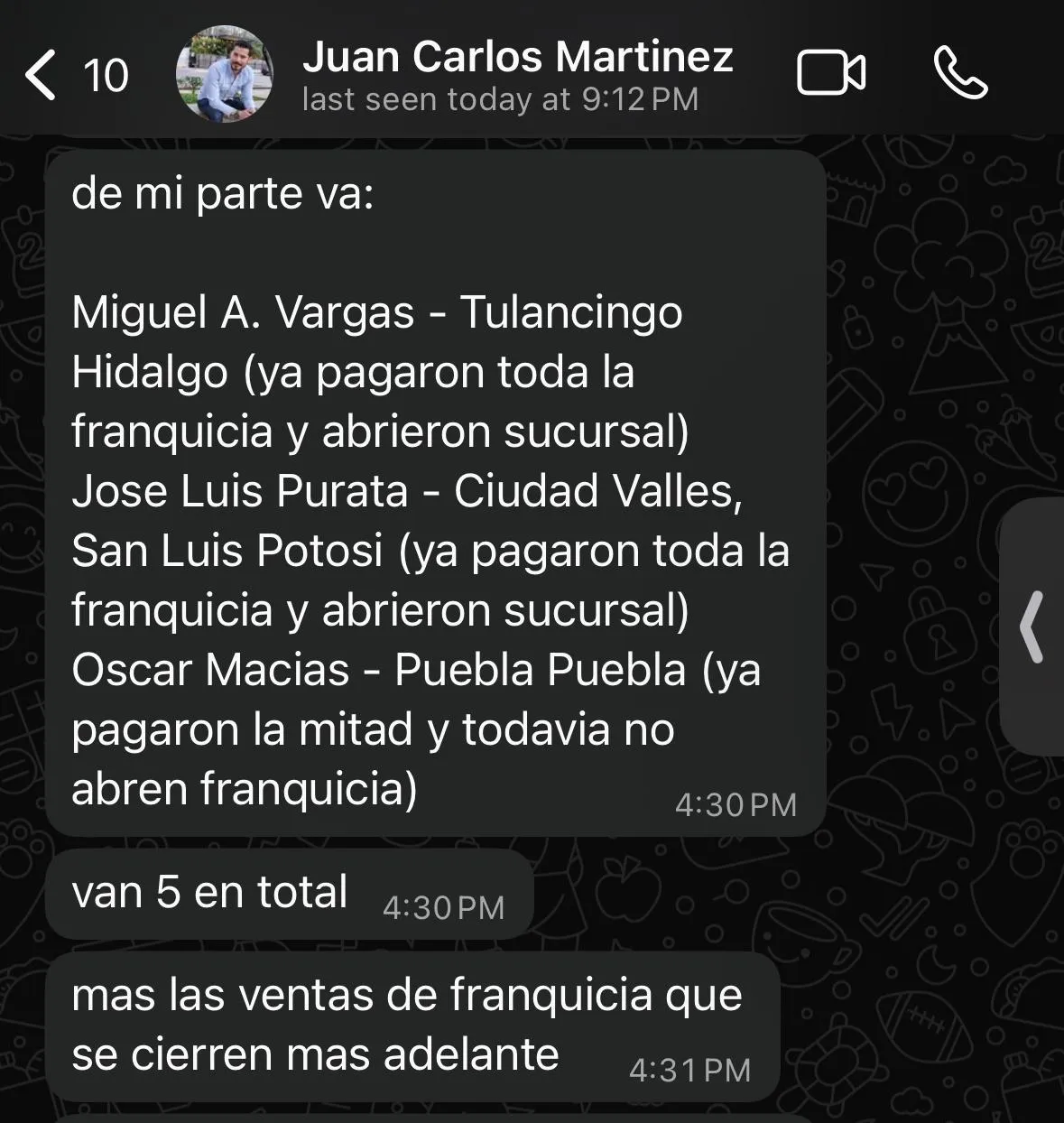Start a video call with Juan Carlos
Screen dimensions: 1064x1123
point(831,73)
